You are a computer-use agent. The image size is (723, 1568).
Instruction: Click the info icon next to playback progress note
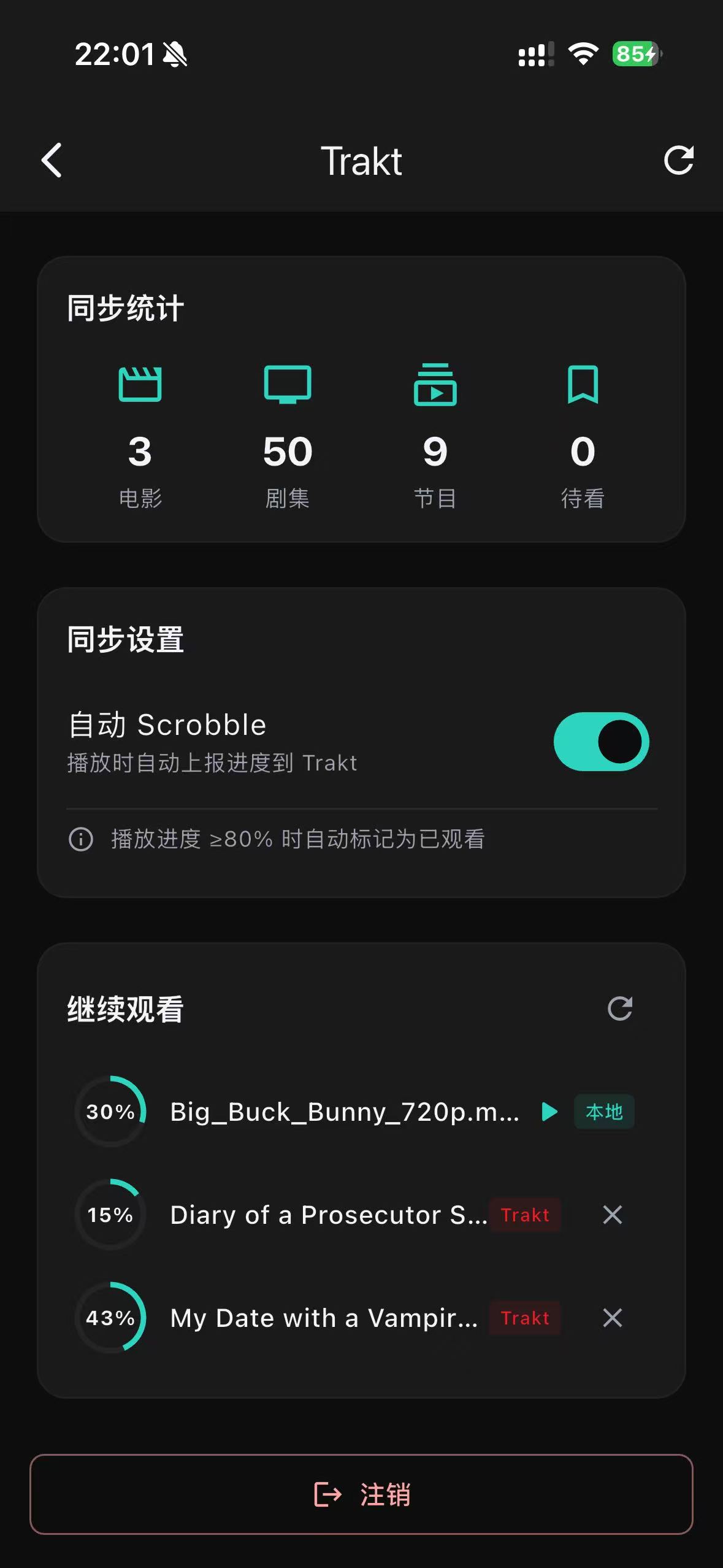[x=80, y=839]
